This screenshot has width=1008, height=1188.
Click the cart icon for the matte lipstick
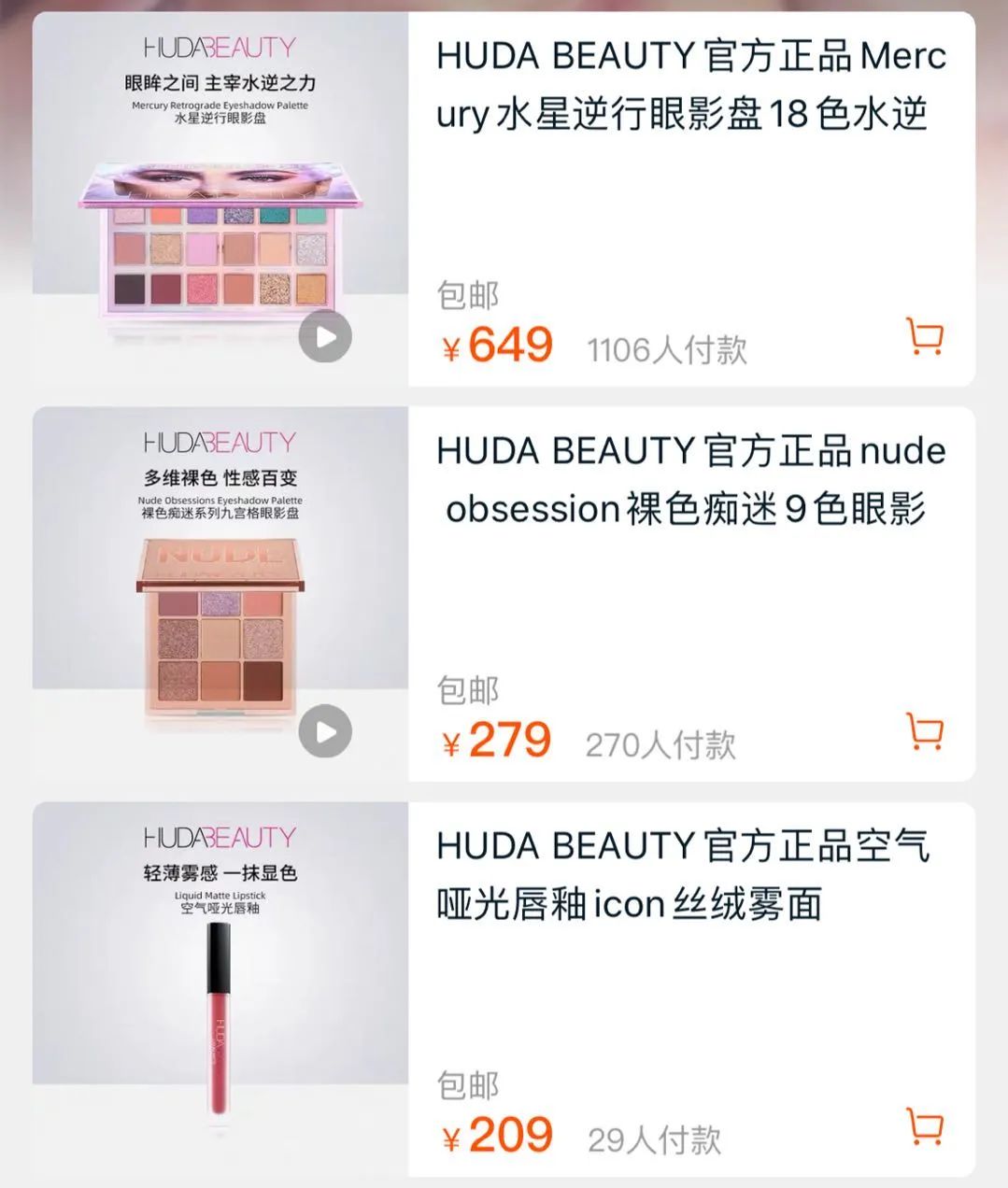[x=924, y=1126]
